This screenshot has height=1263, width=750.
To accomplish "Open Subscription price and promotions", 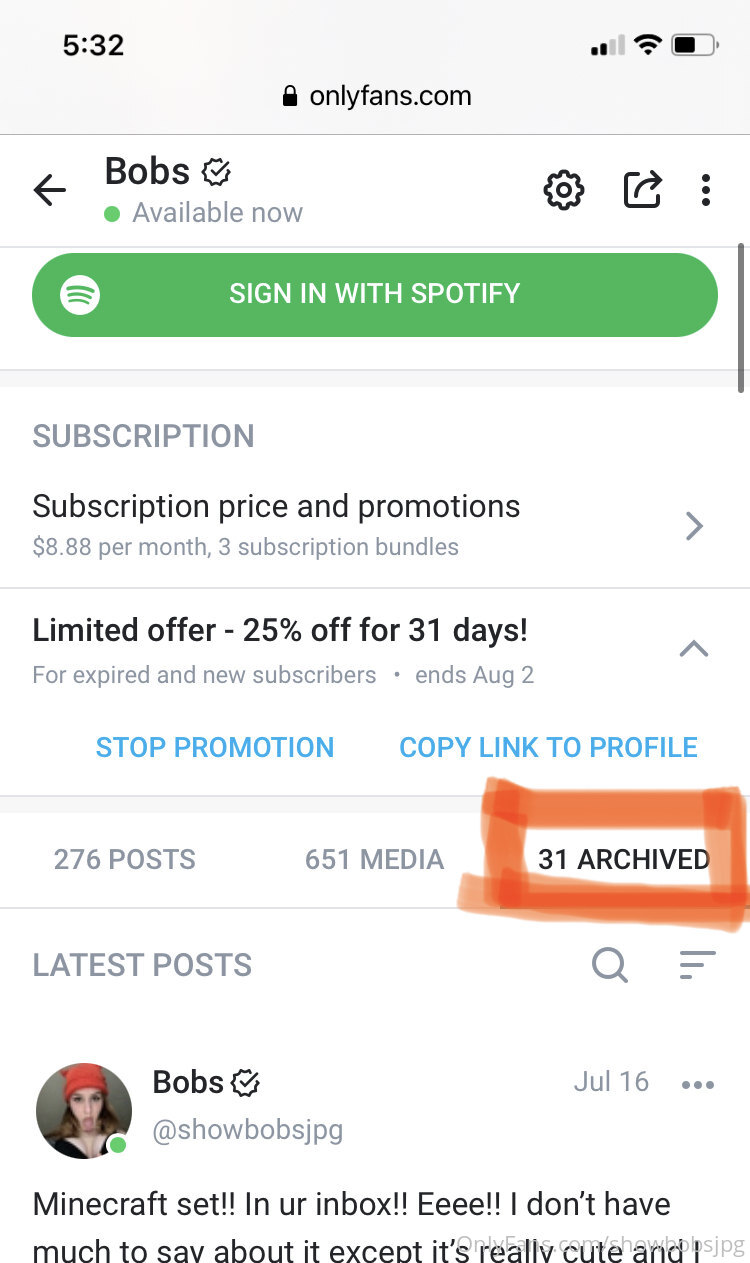I will tap(375, 524).
